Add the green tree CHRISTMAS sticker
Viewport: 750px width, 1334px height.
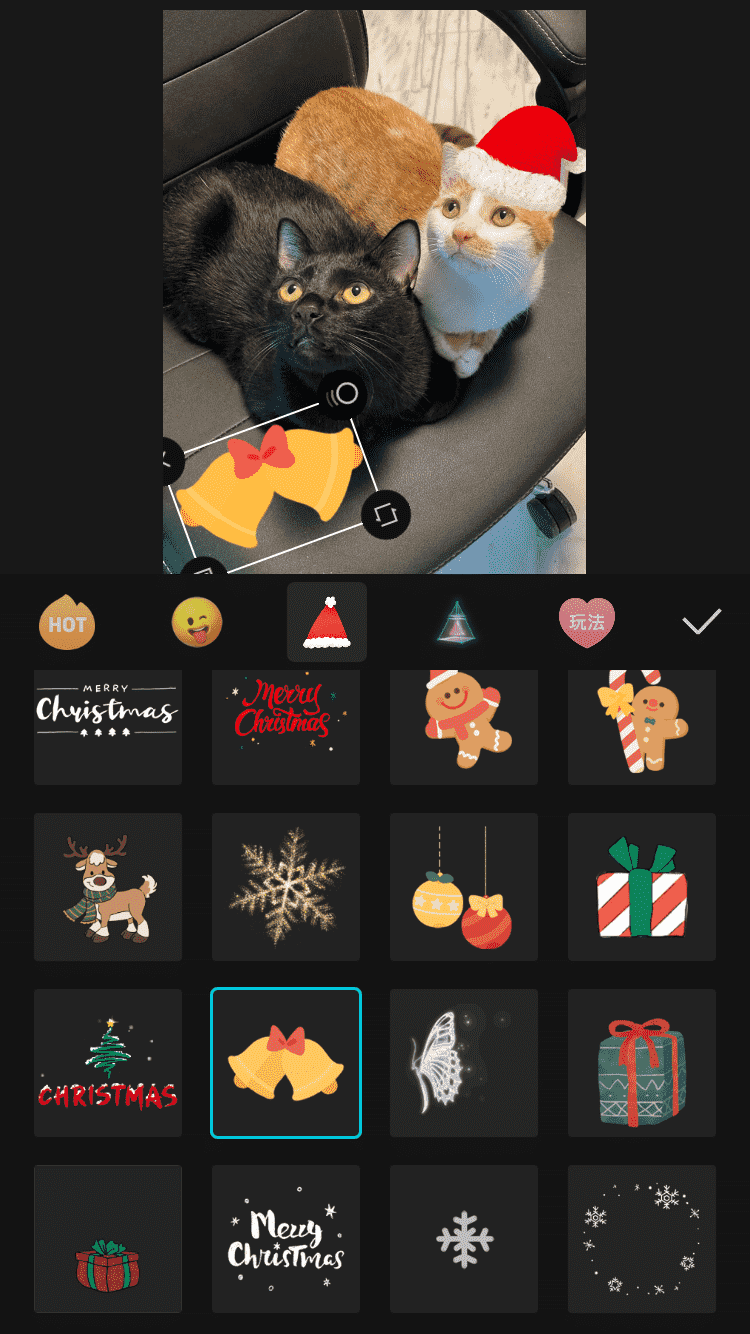(x=108, y=1063)
